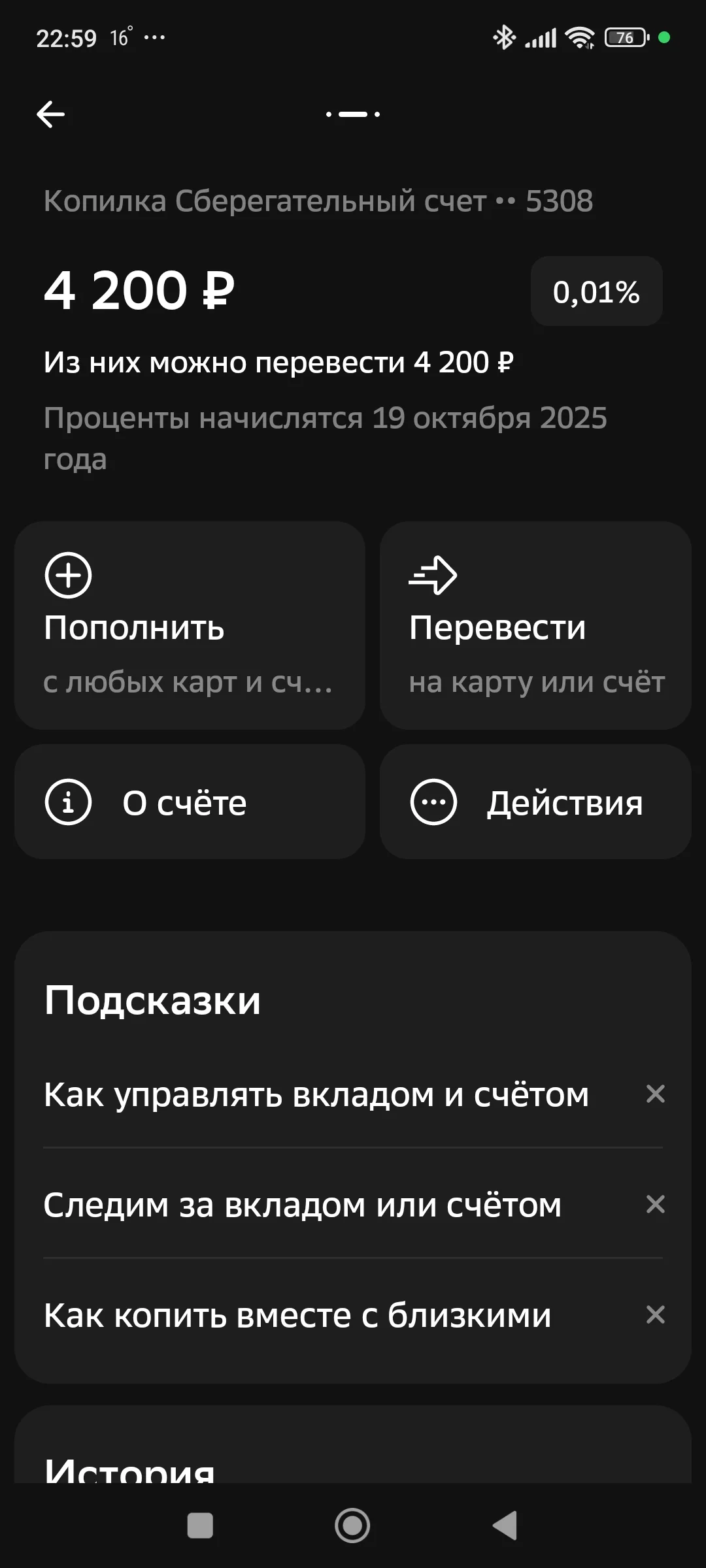
Task: Open account info via the О счёте icon
Action: [x=68, y=802]
